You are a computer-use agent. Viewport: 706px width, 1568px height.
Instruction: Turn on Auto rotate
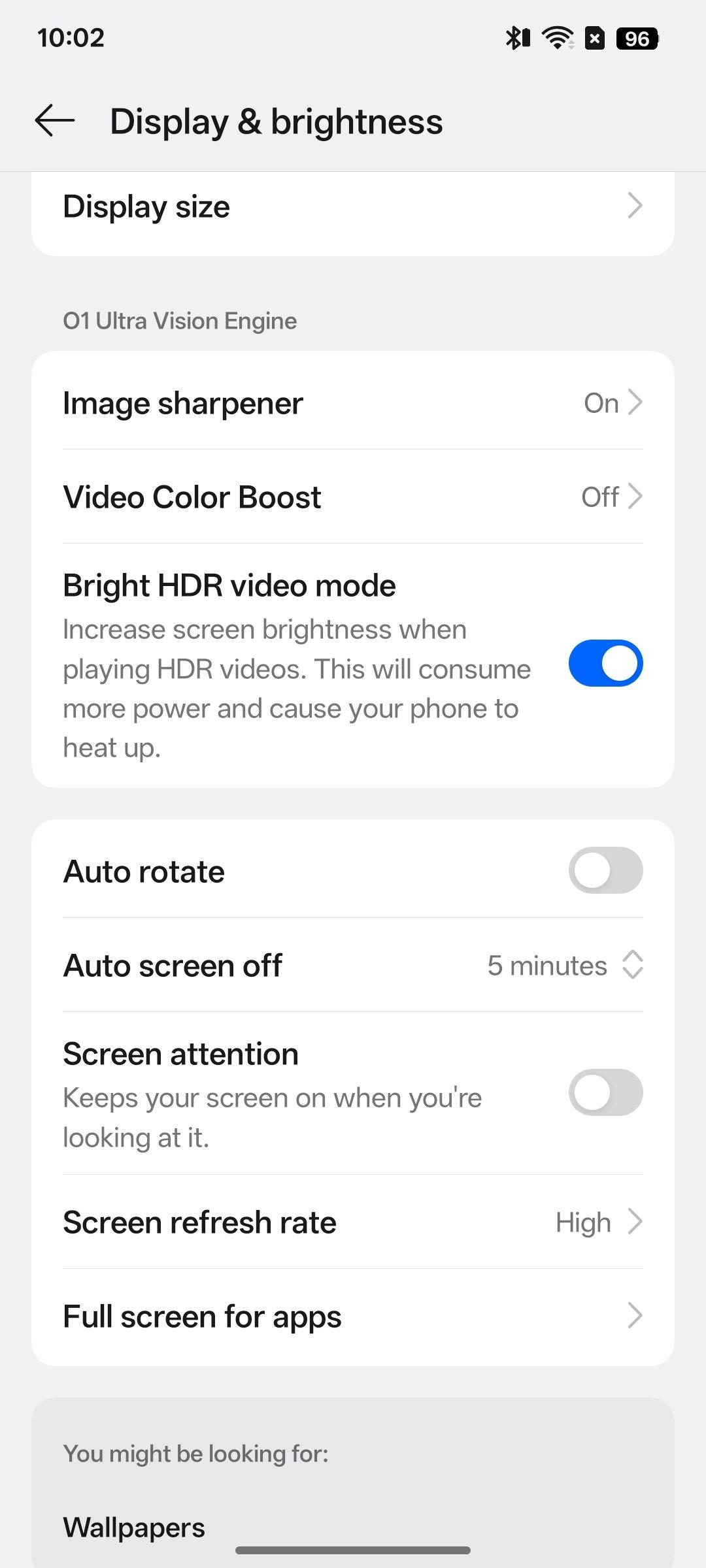[x=605, y=871]
